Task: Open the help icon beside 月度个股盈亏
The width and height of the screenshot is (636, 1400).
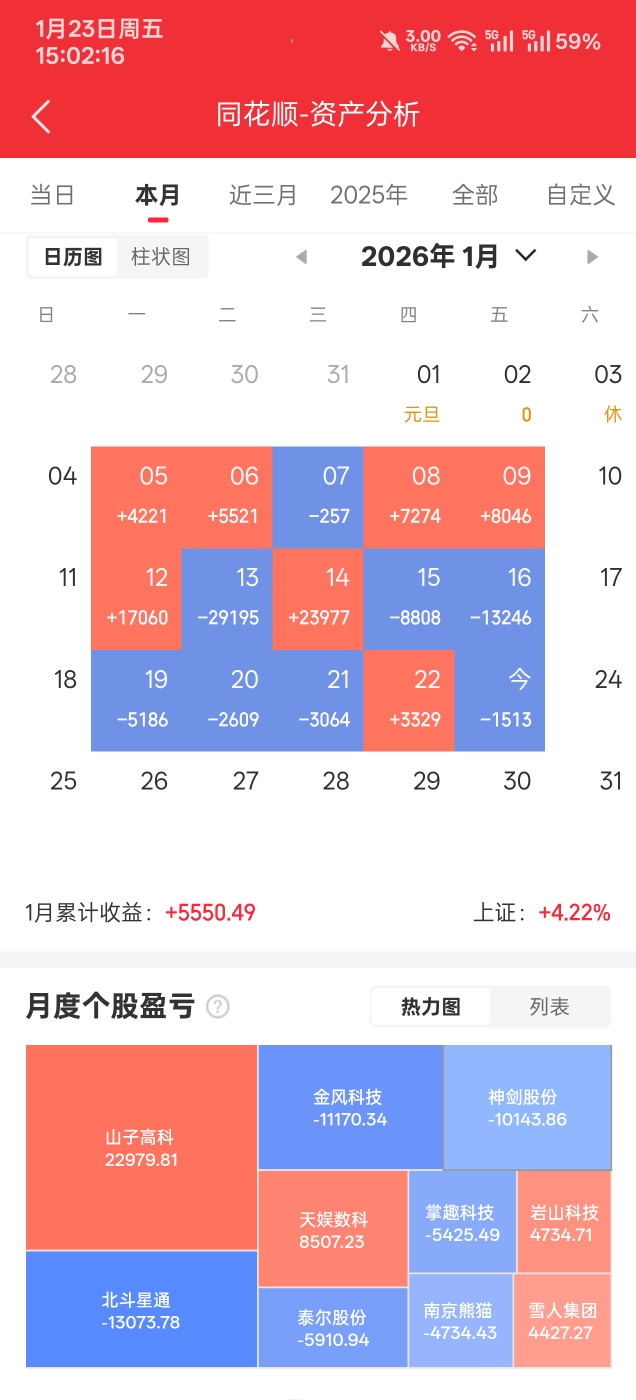Action: (217, 1007)
